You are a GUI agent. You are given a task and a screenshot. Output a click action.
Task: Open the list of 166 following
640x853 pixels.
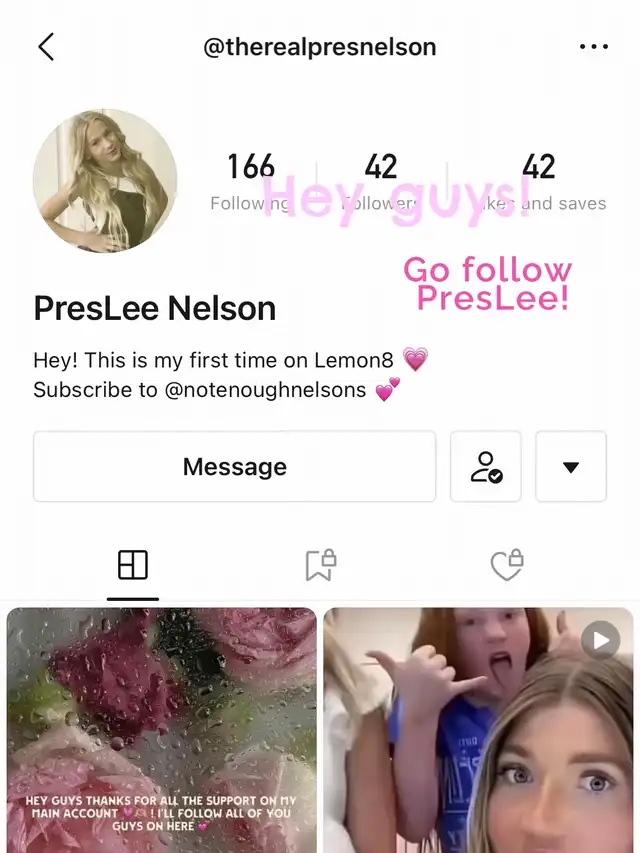tap(250, 181)
